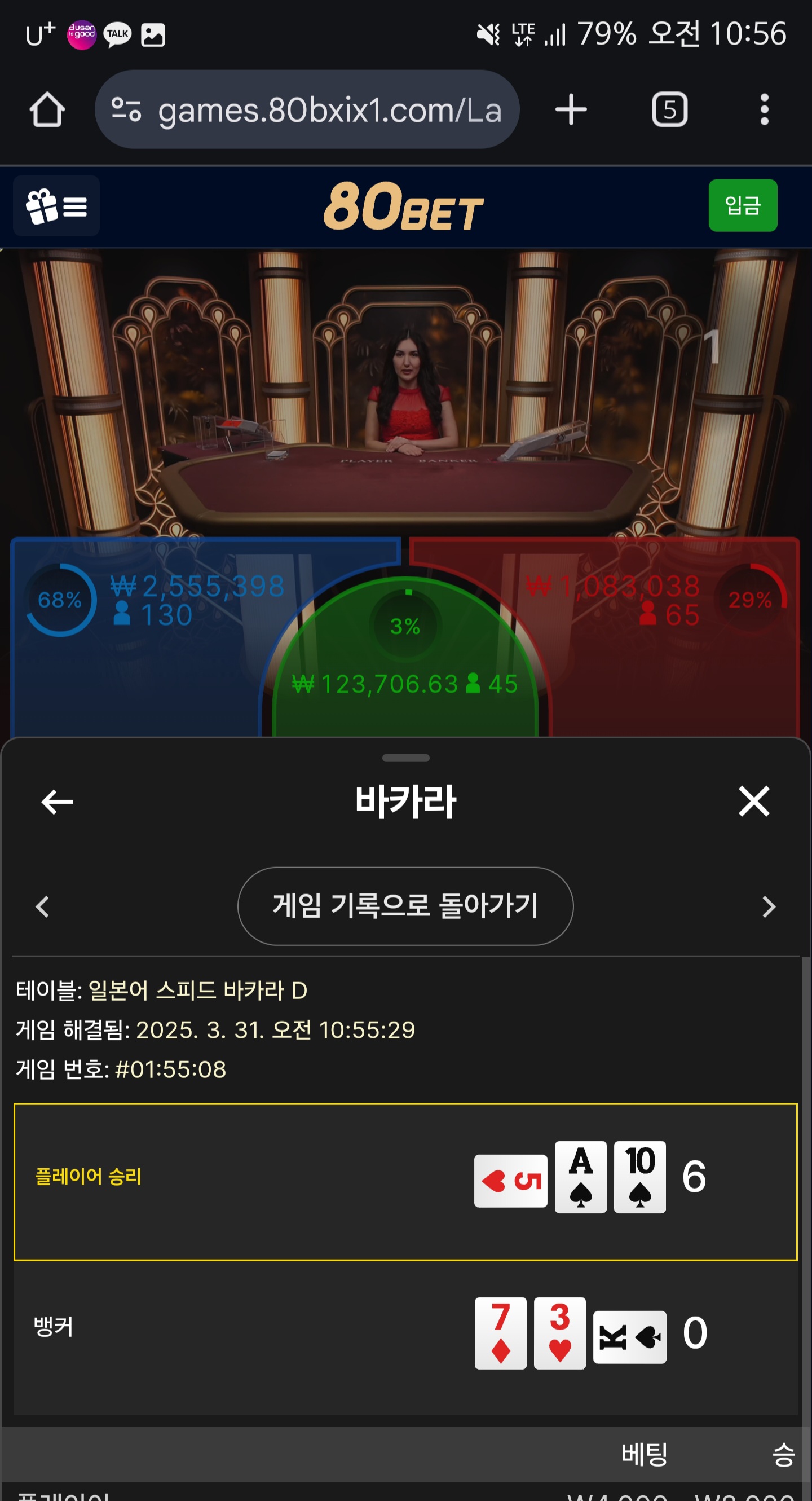812x1501 pixels.
Task: Show the previous game record
Action: [x=42, y=906]
